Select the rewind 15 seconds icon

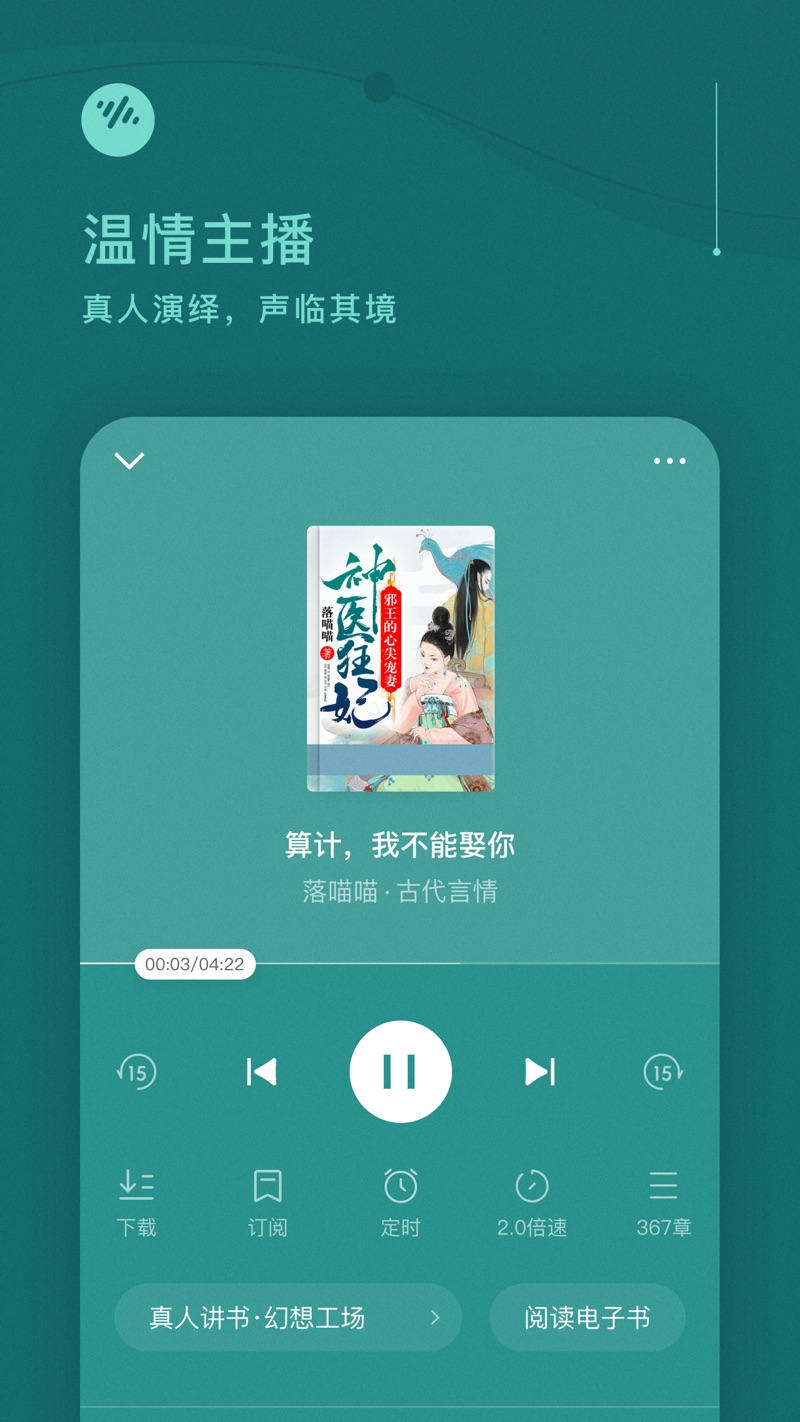click(x=137, y=1071)
